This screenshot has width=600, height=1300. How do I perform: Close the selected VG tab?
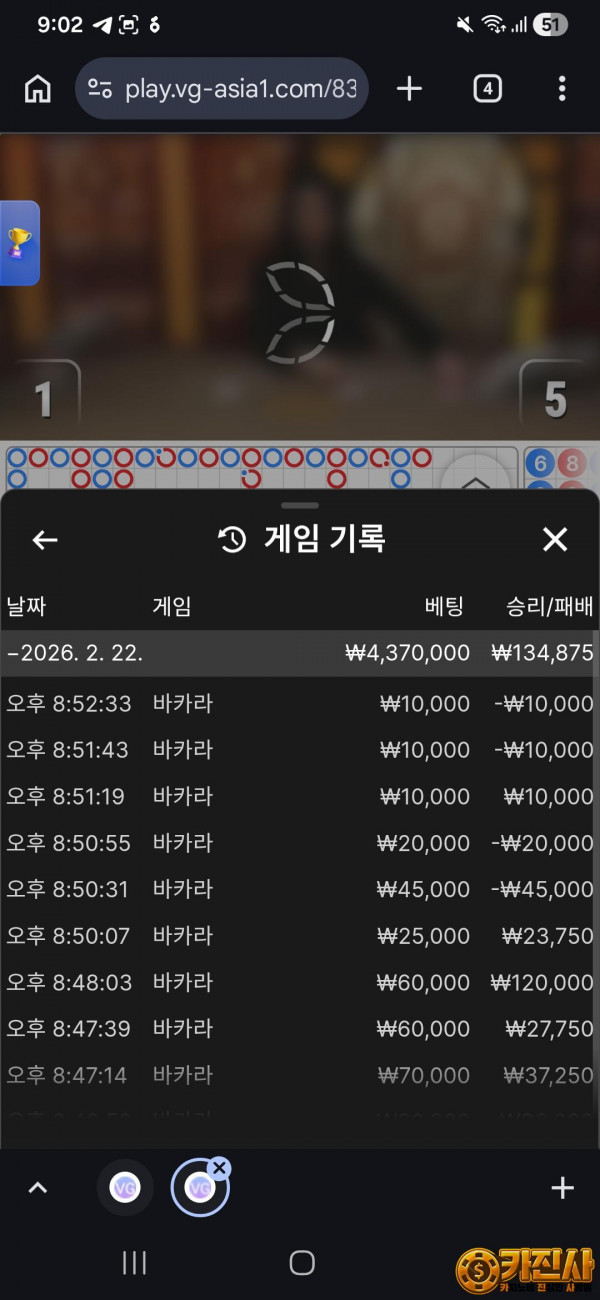pos(220,1167)
